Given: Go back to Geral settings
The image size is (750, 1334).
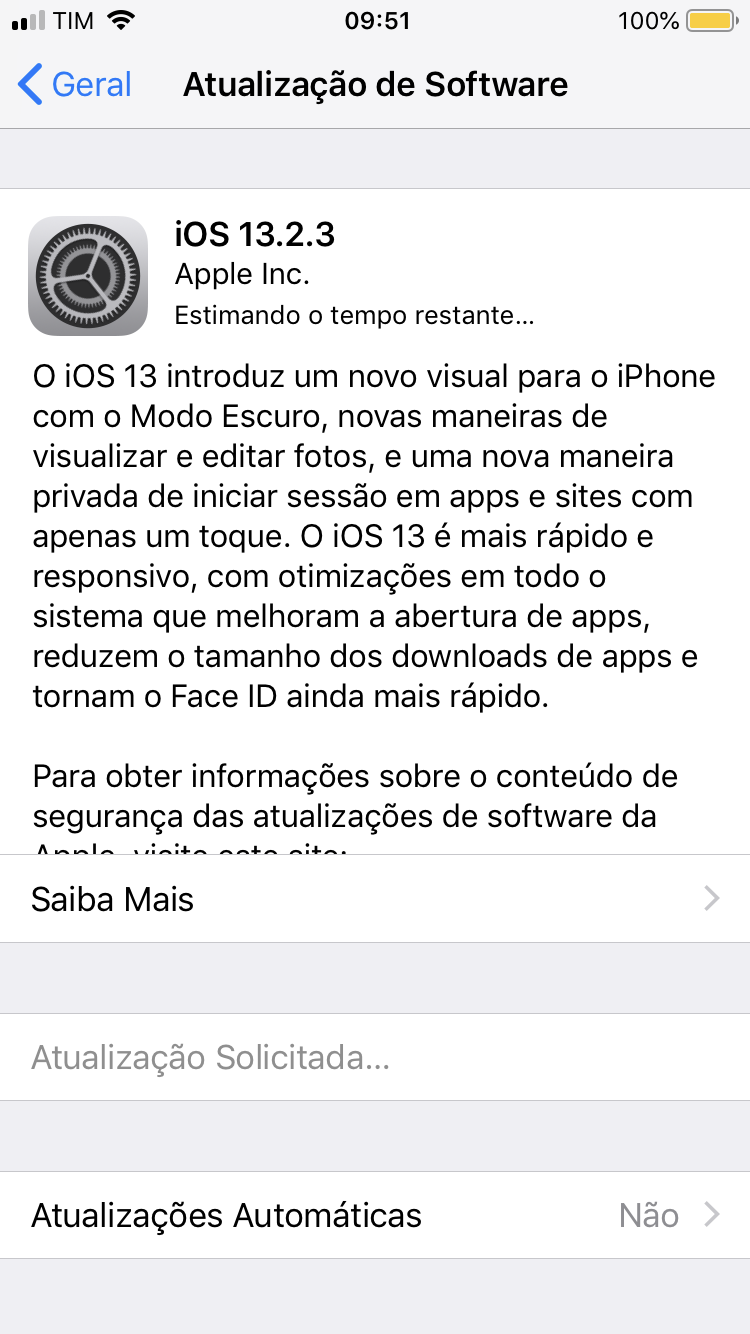Looking at the screenshot, I should point(75,85).
